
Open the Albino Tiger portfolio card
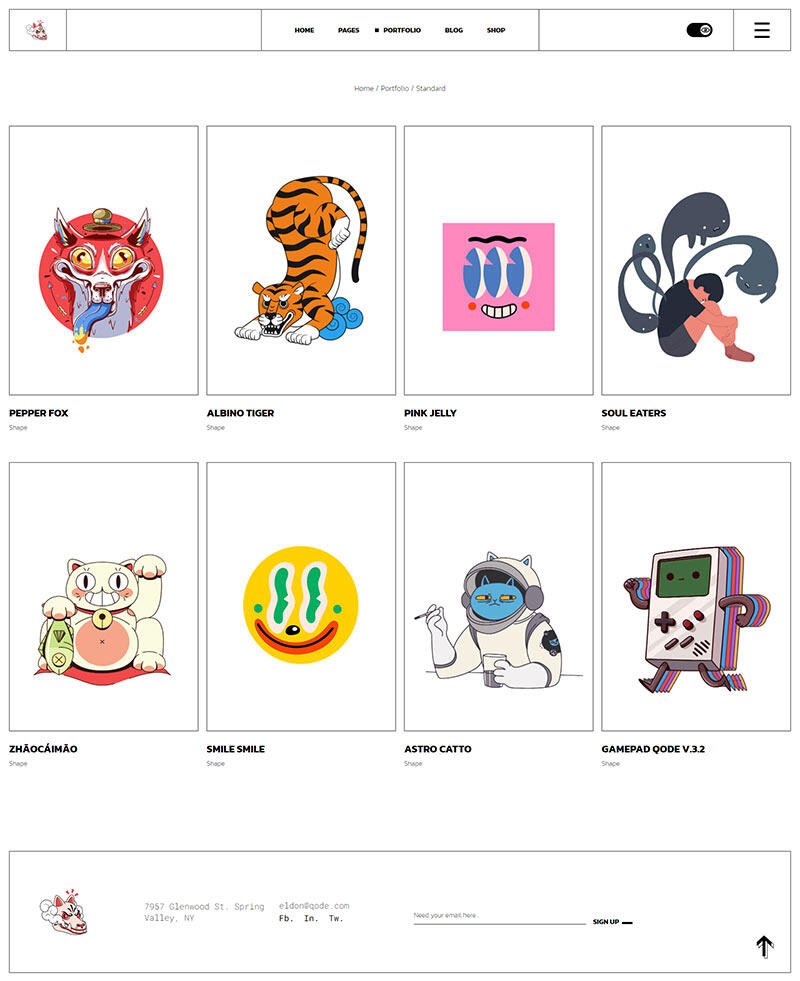[301, 260]
